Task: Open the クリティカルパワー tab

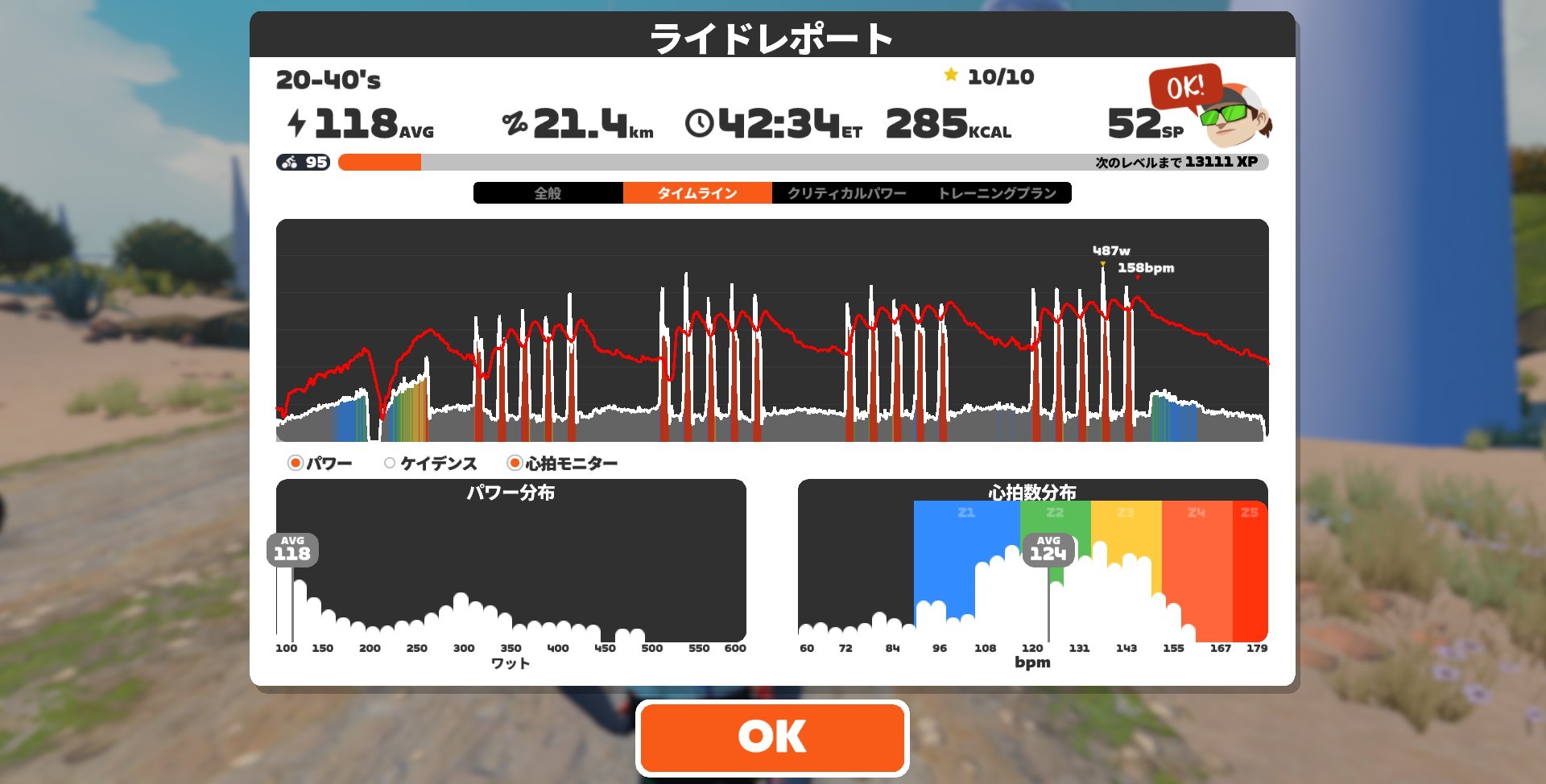Action: point(846,193)
